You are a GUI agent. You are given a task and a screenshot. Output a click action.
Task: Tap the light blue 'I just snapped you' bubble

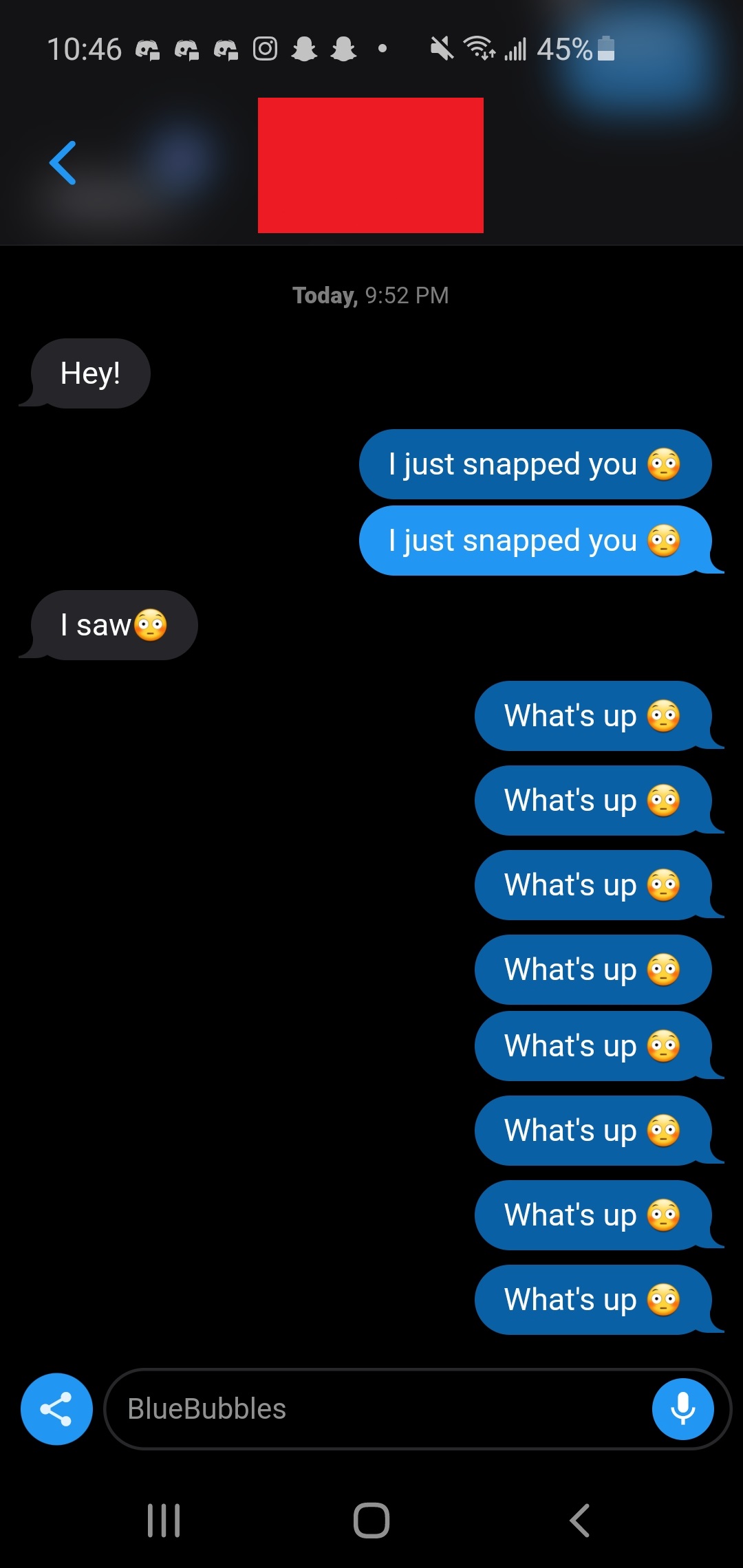(540, 541)
